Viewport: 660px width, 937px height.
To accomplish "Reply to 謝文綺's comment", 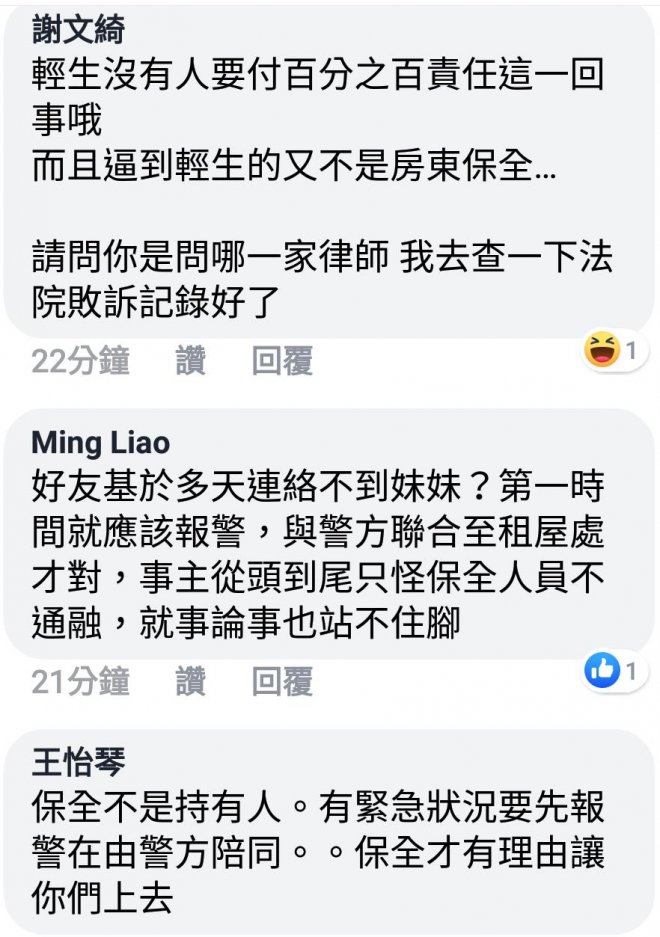I will (x=282, y=361).
